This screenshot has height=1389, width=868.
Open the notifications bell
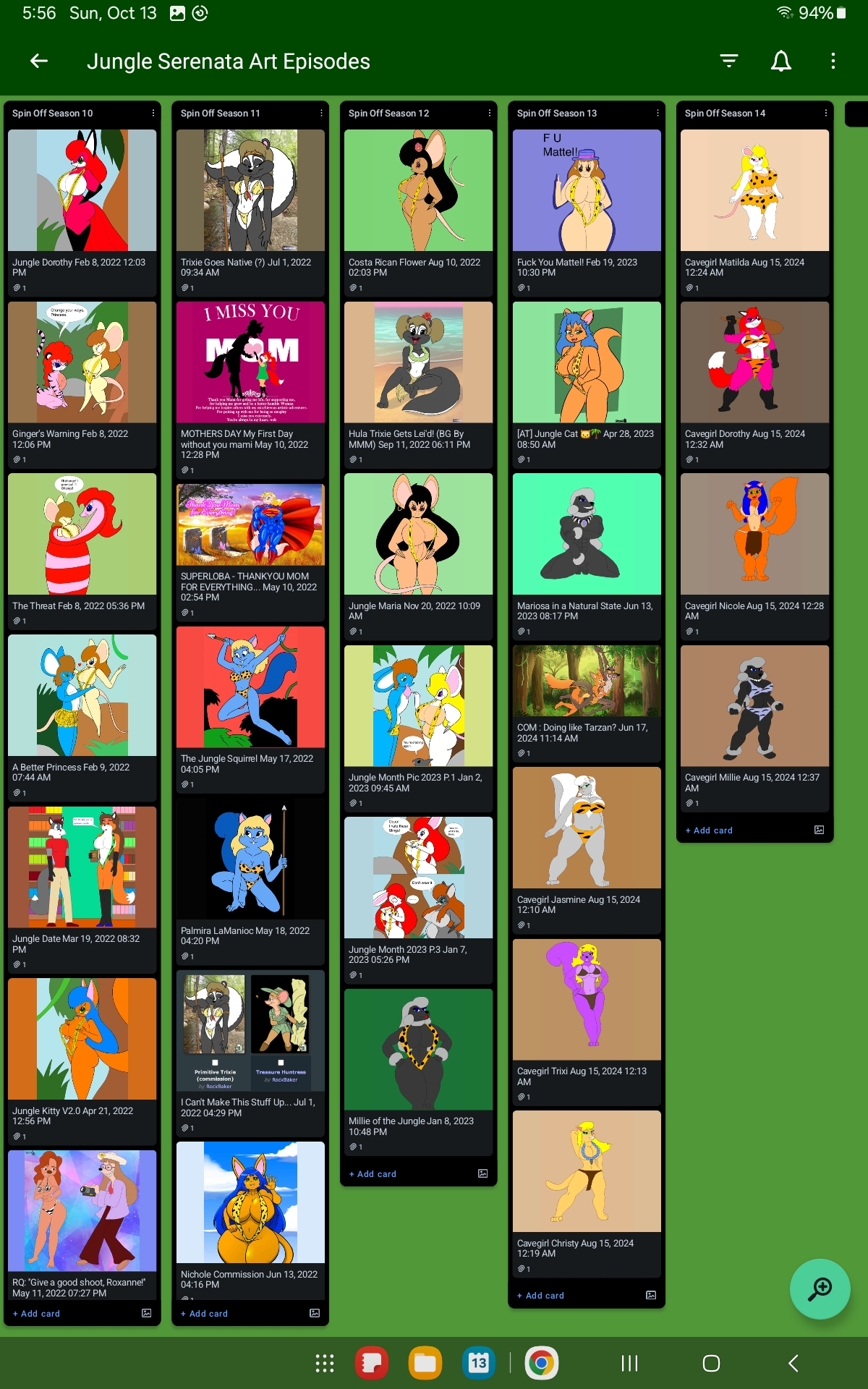780,61
